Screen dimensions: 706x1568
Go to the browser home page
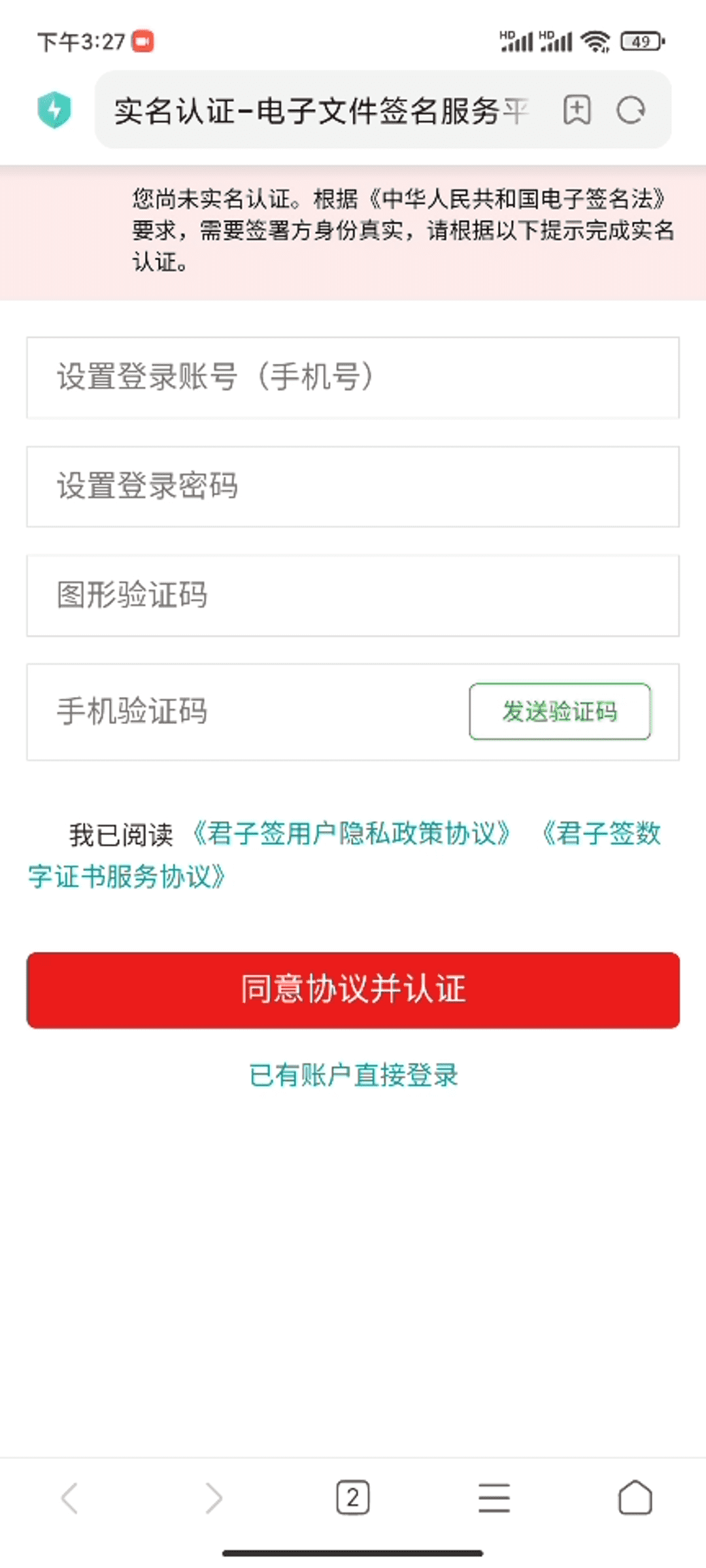pos(635,1497)
